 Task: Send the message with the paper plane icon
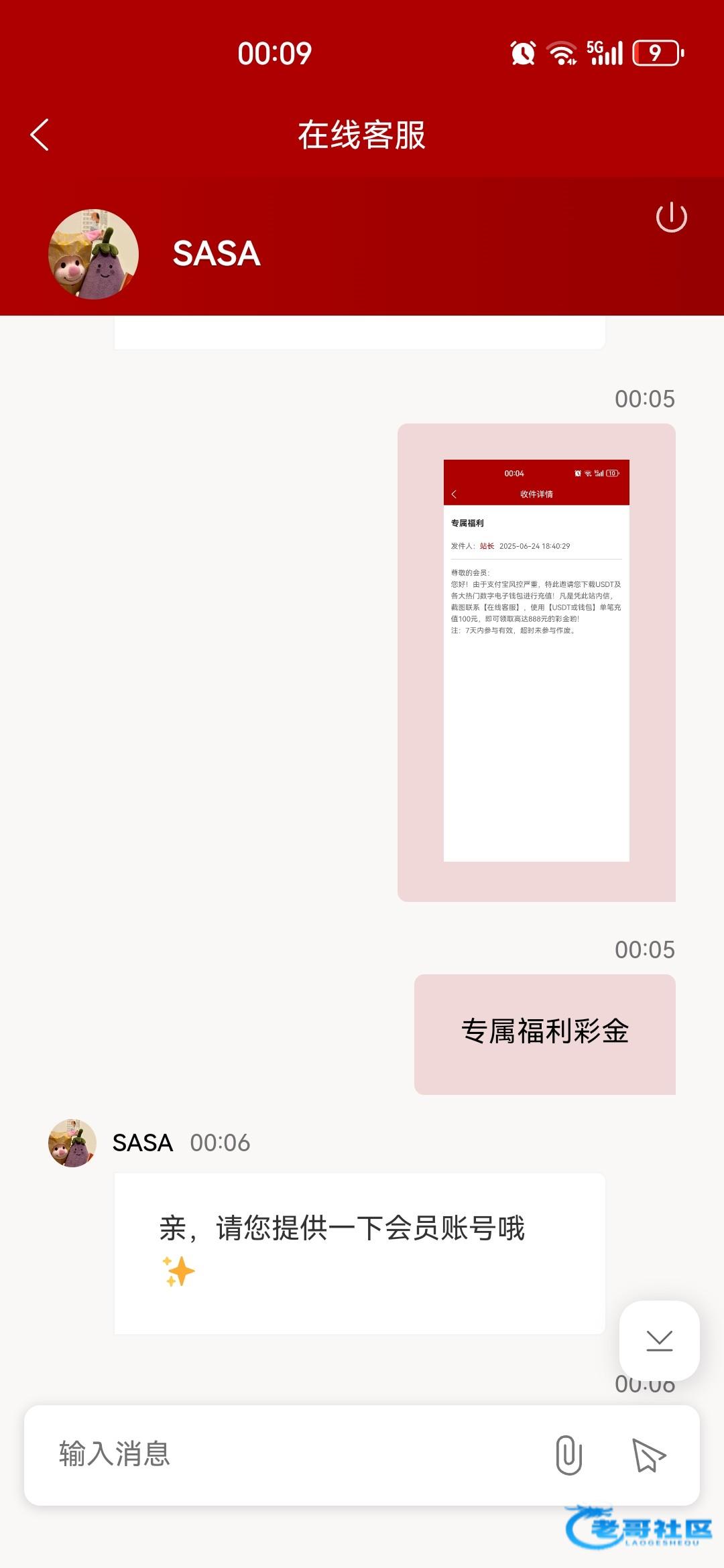pyautogui.click(x=648, y=1455)
